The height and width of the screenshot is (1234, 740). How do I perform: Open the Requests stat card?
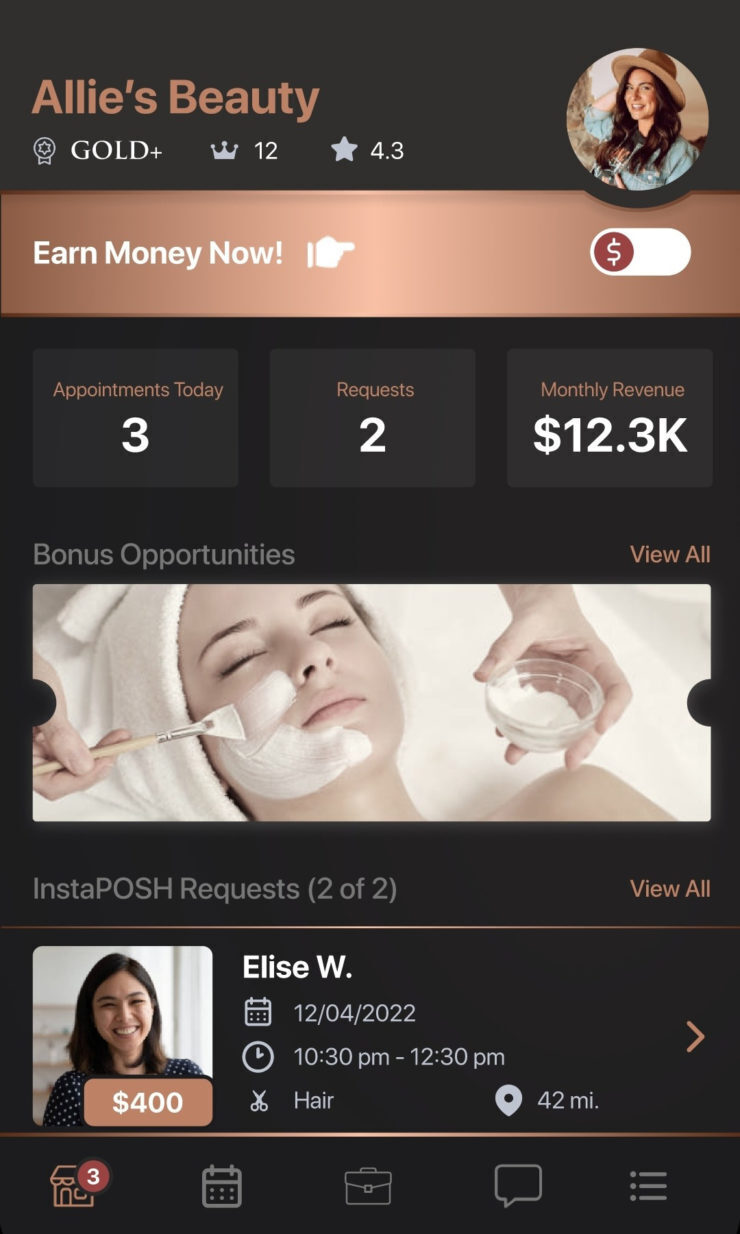click(373, 418)
